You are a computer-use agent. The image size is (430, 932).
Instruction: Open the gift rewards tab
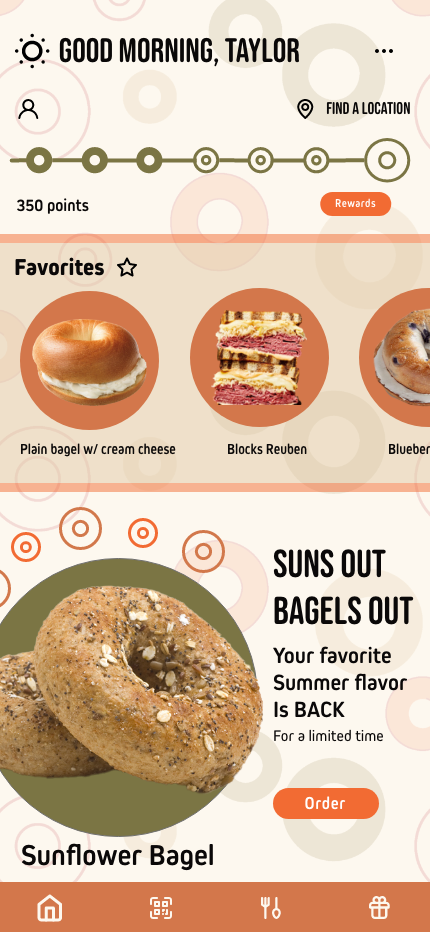tap(379, 908)
